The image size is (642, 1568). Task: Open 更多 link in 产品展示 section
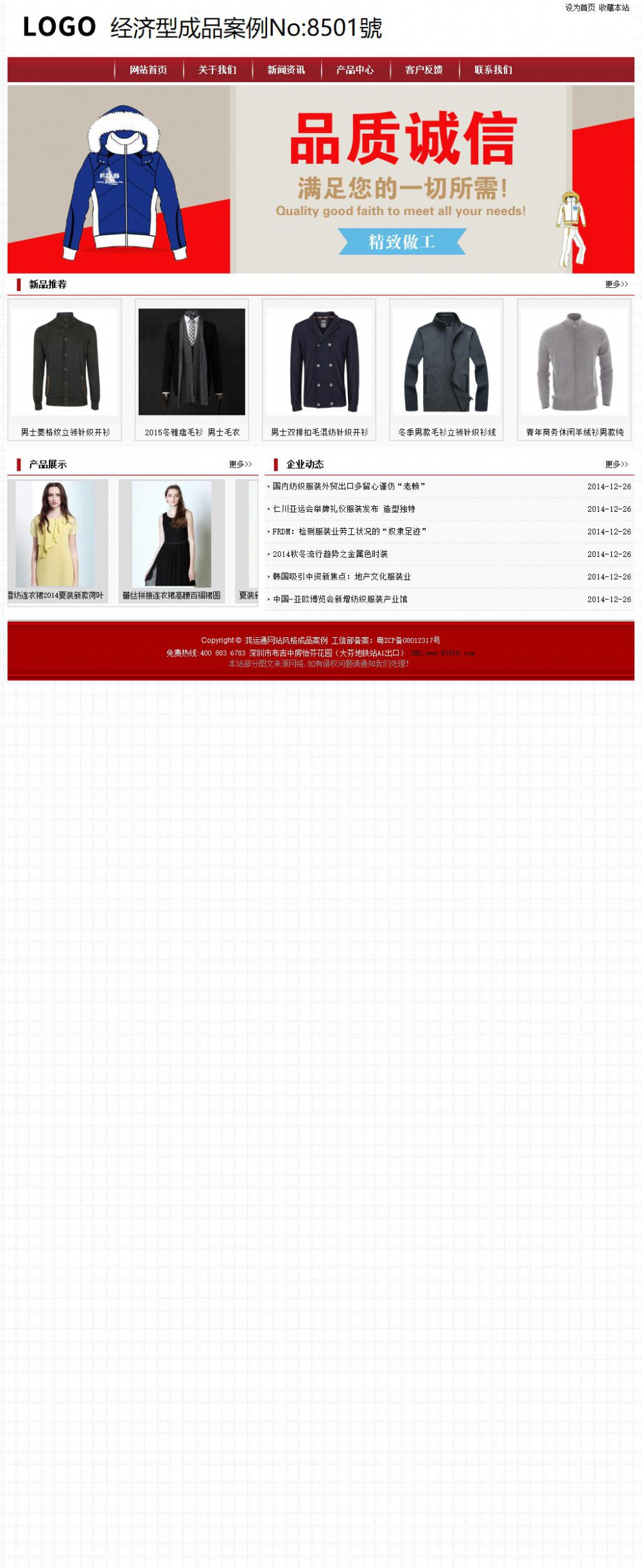240,464
